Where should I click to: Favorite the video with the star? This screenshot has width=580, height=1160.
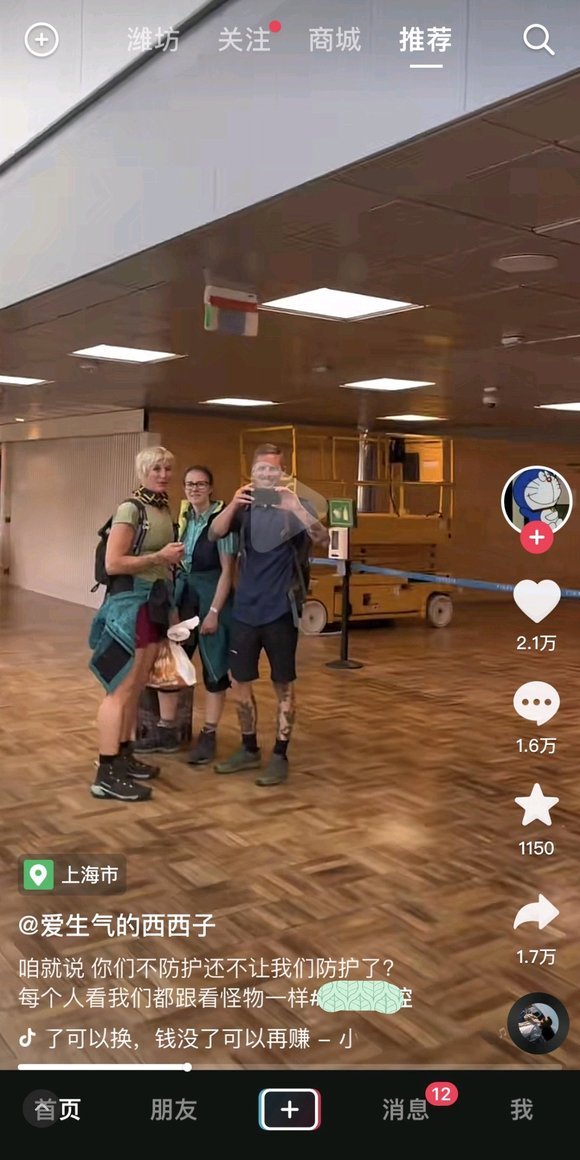536,805
